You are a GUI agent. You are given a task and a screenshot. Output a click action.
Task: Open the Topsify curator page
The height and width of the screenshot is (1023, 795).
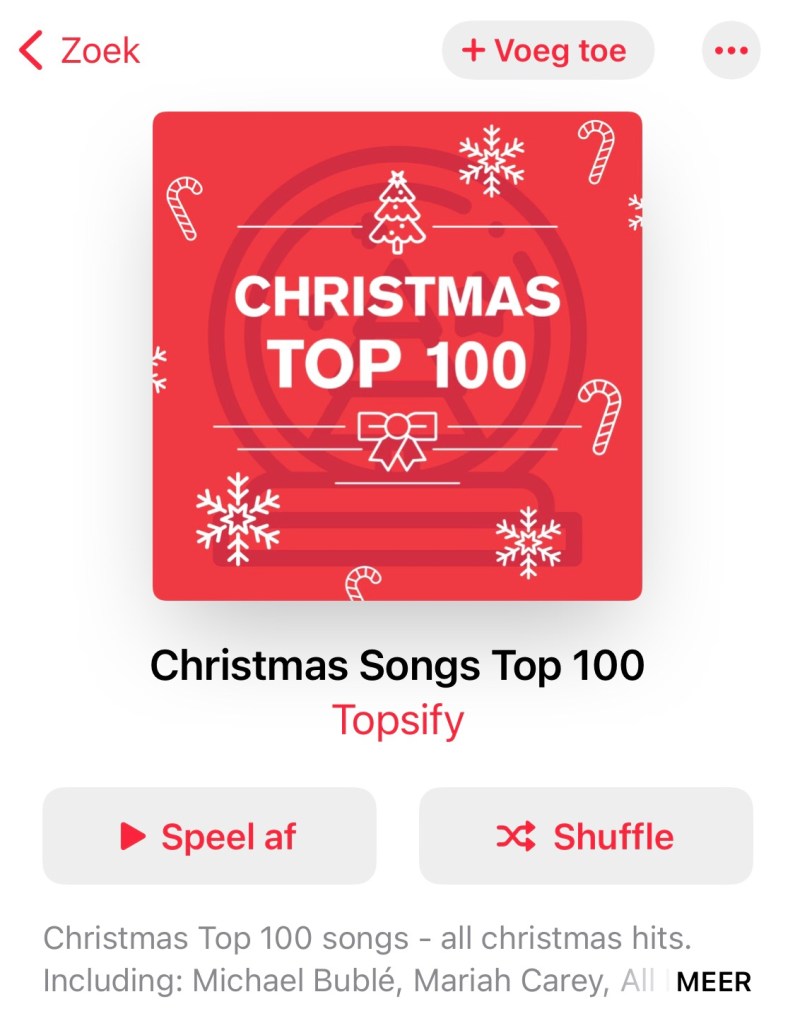pos(397,719)
